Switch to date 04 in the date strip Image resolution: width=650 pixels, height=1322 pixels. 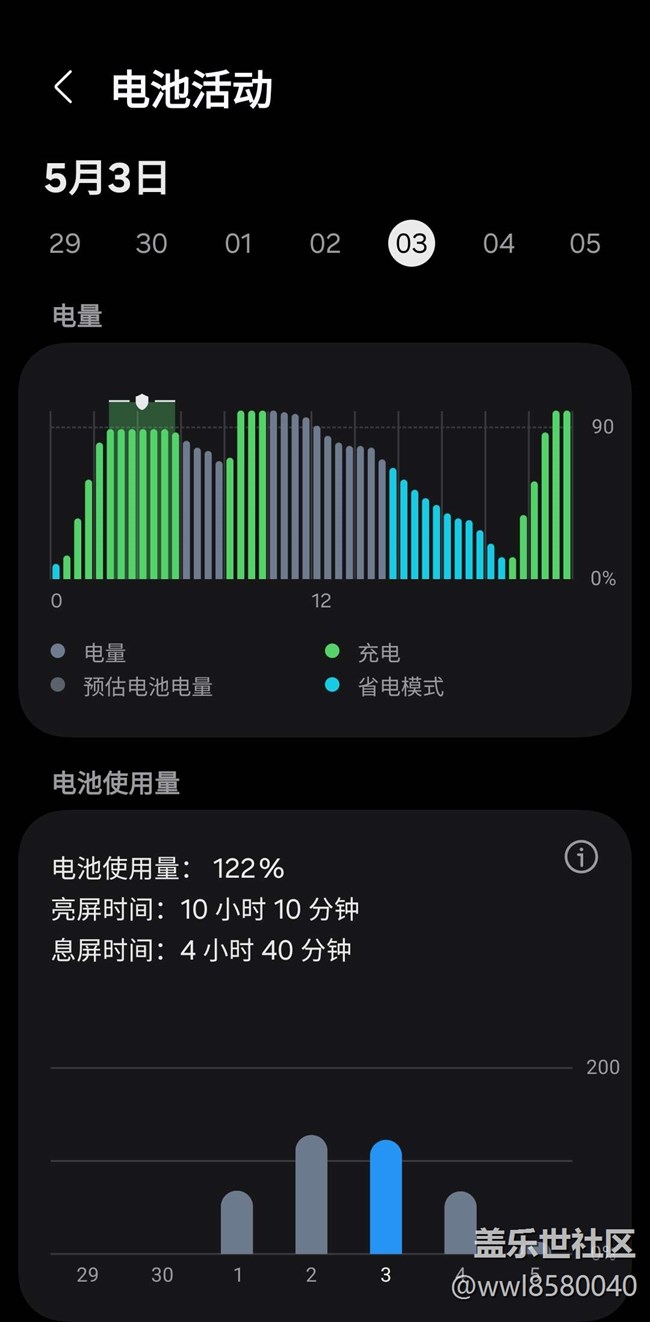click(x=498, y=243)
